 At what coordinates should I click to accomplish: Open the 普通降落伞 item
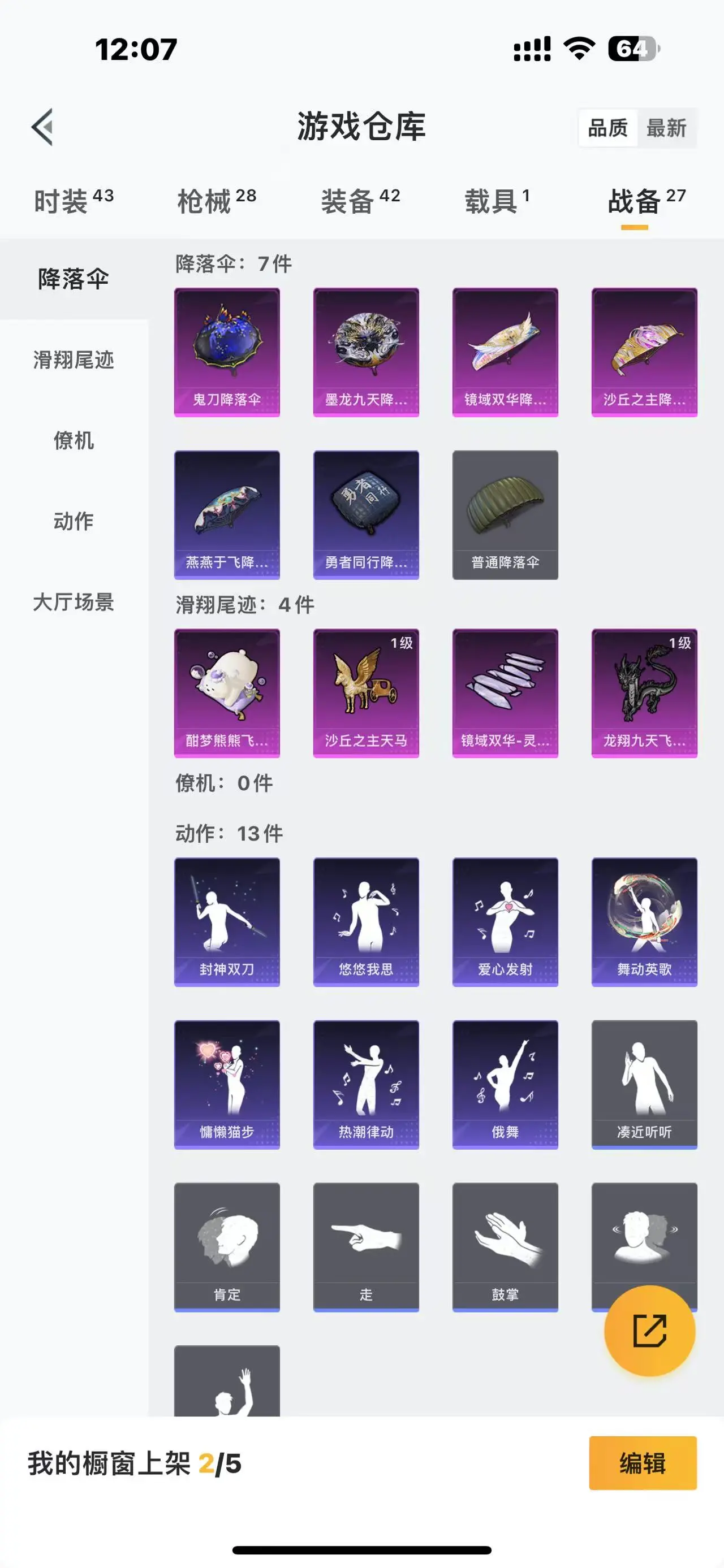point(505,514)
